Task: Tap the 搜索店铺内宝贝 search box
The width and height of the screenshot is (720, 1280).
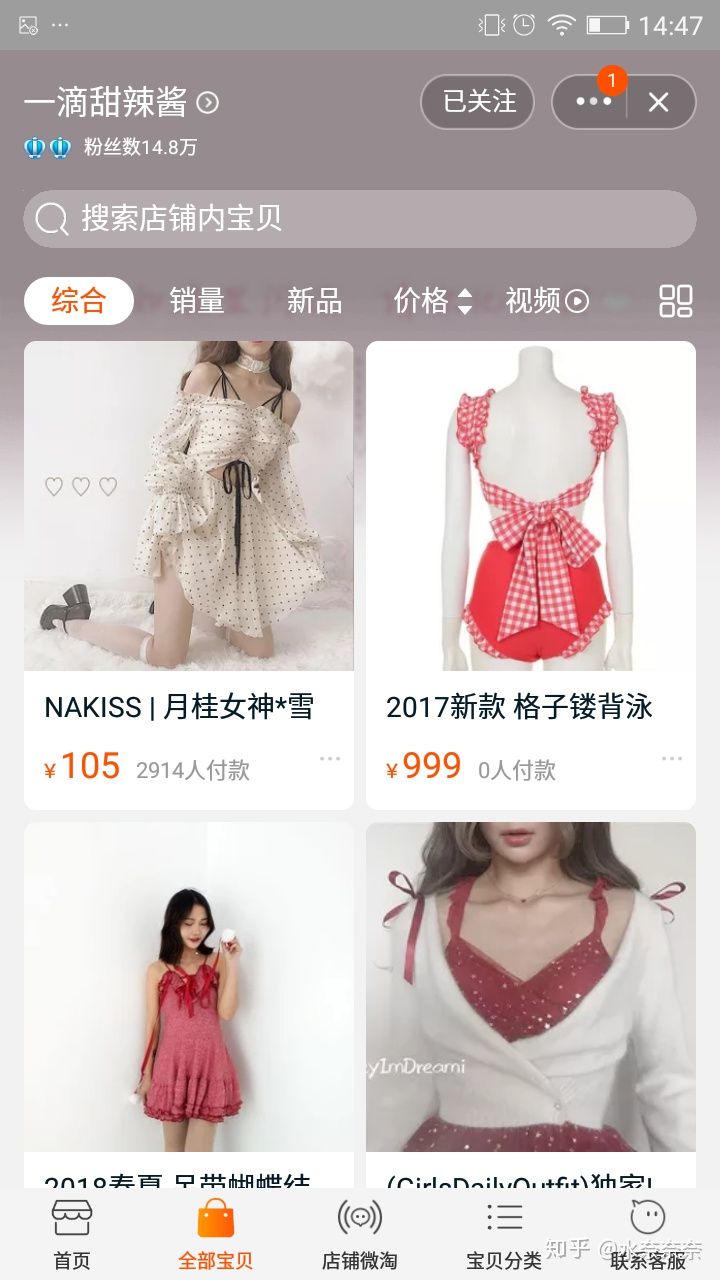Action: 359,219
